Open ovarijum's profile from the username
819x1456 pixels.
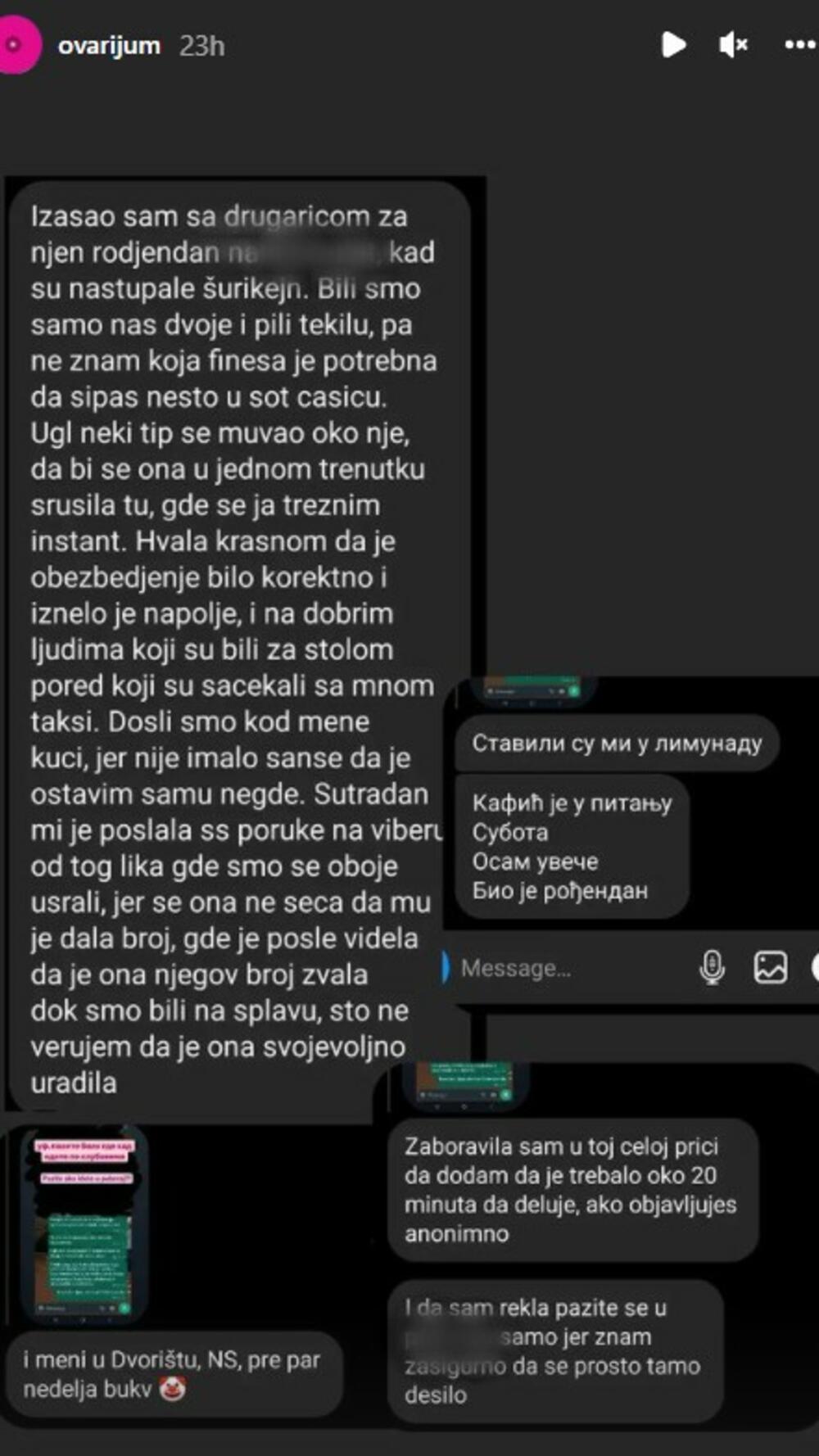click(109, 46)
